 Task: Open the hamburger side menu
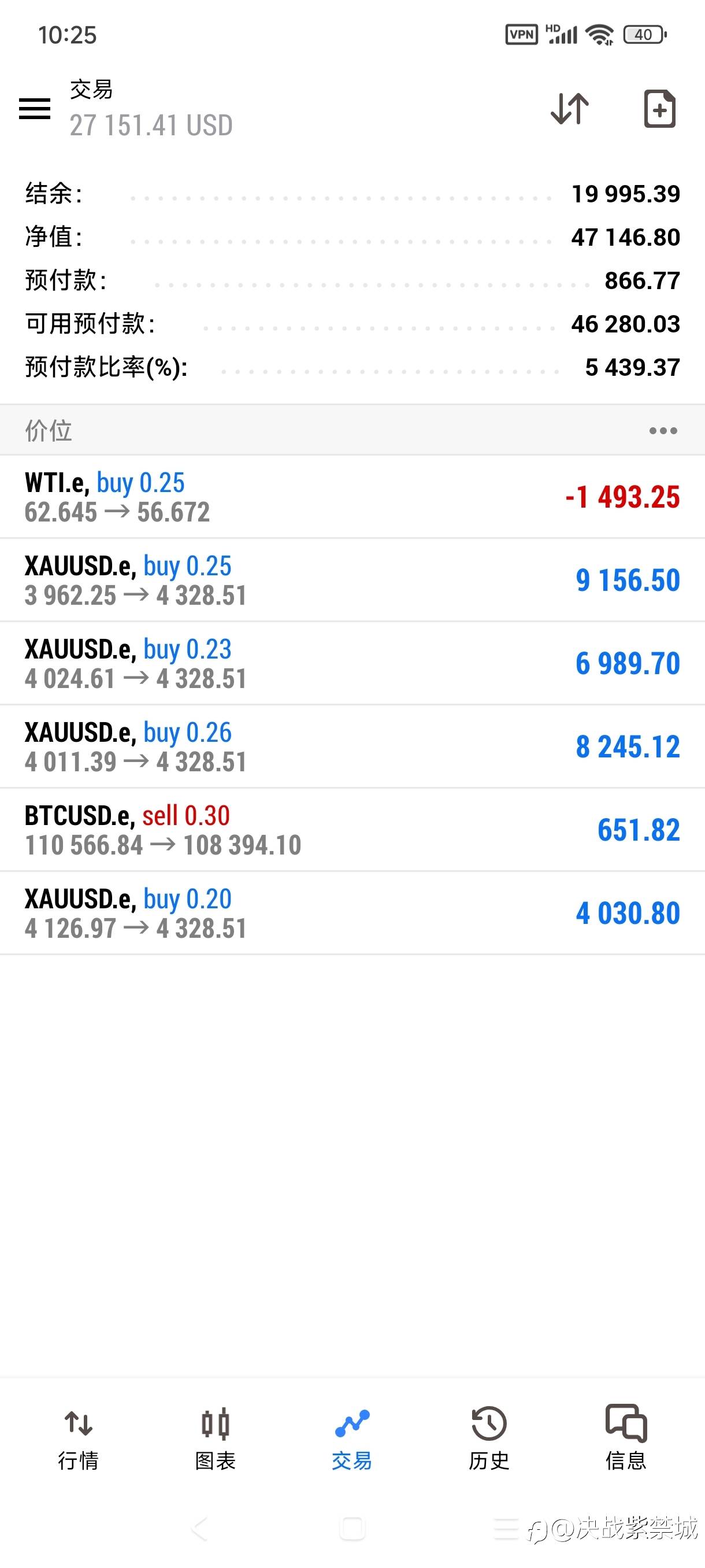pos(35,109)
